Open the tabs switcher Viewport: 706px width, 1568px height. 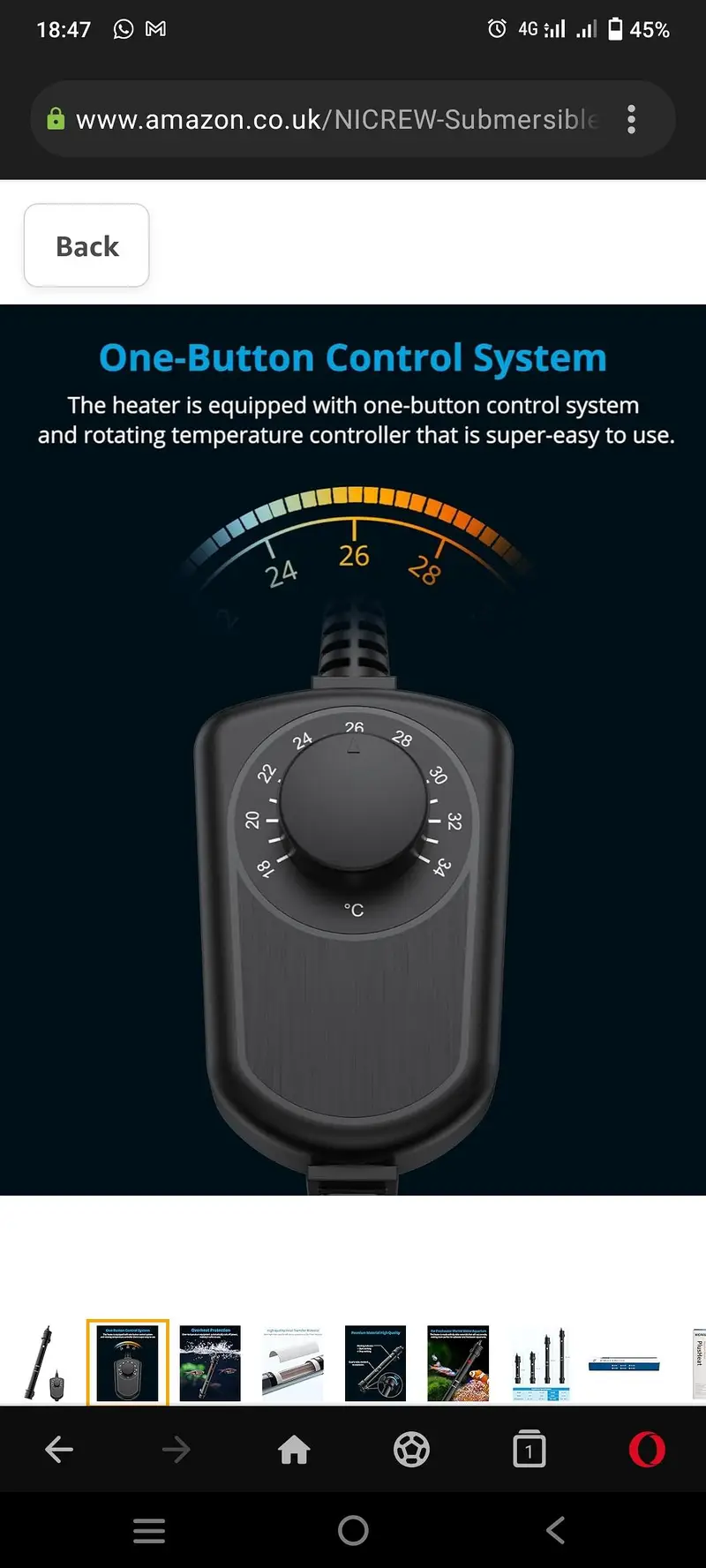click(x=529, y=1450)
